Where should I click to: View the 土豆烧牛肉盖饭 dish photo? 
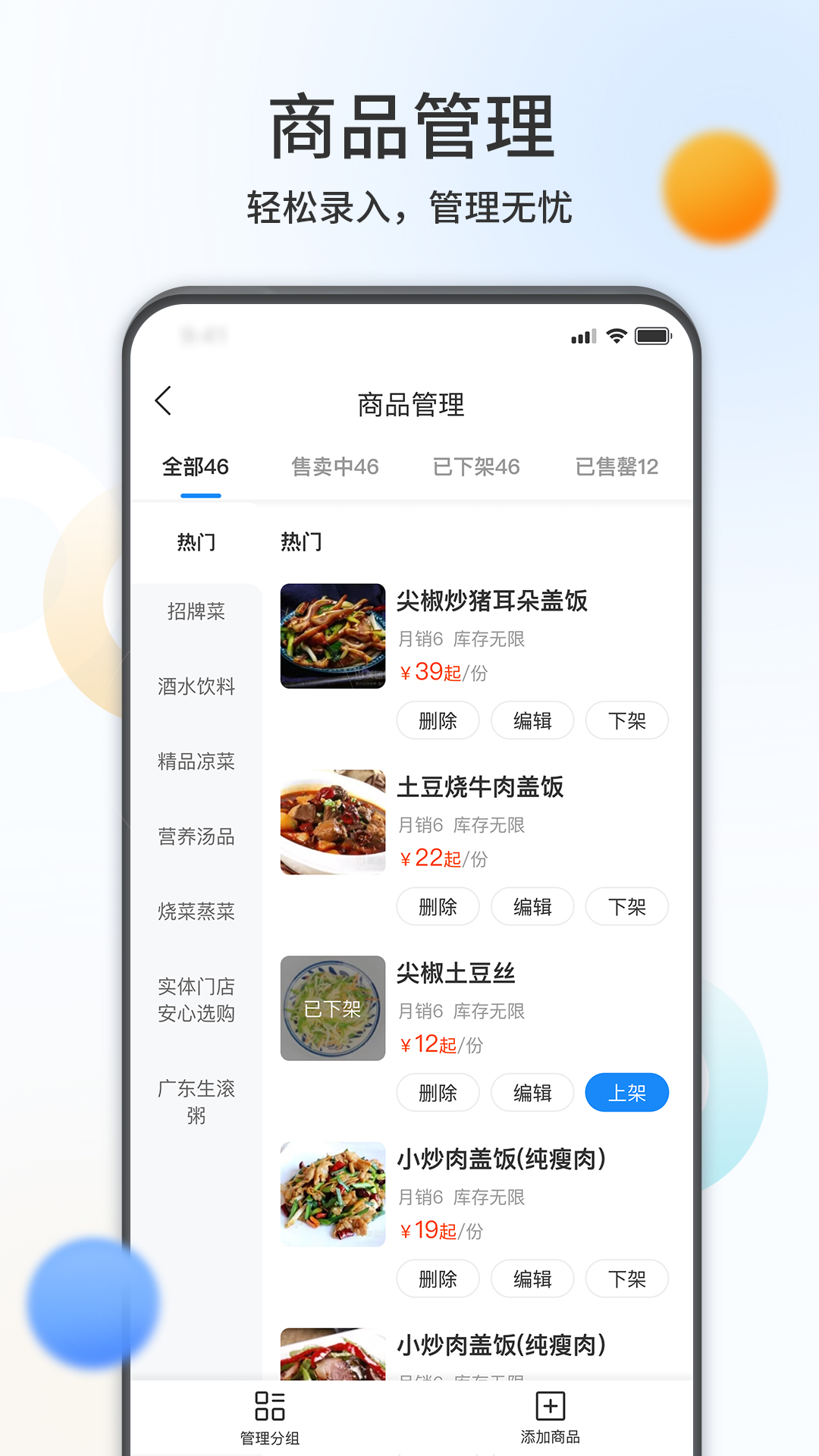point(332,821)
